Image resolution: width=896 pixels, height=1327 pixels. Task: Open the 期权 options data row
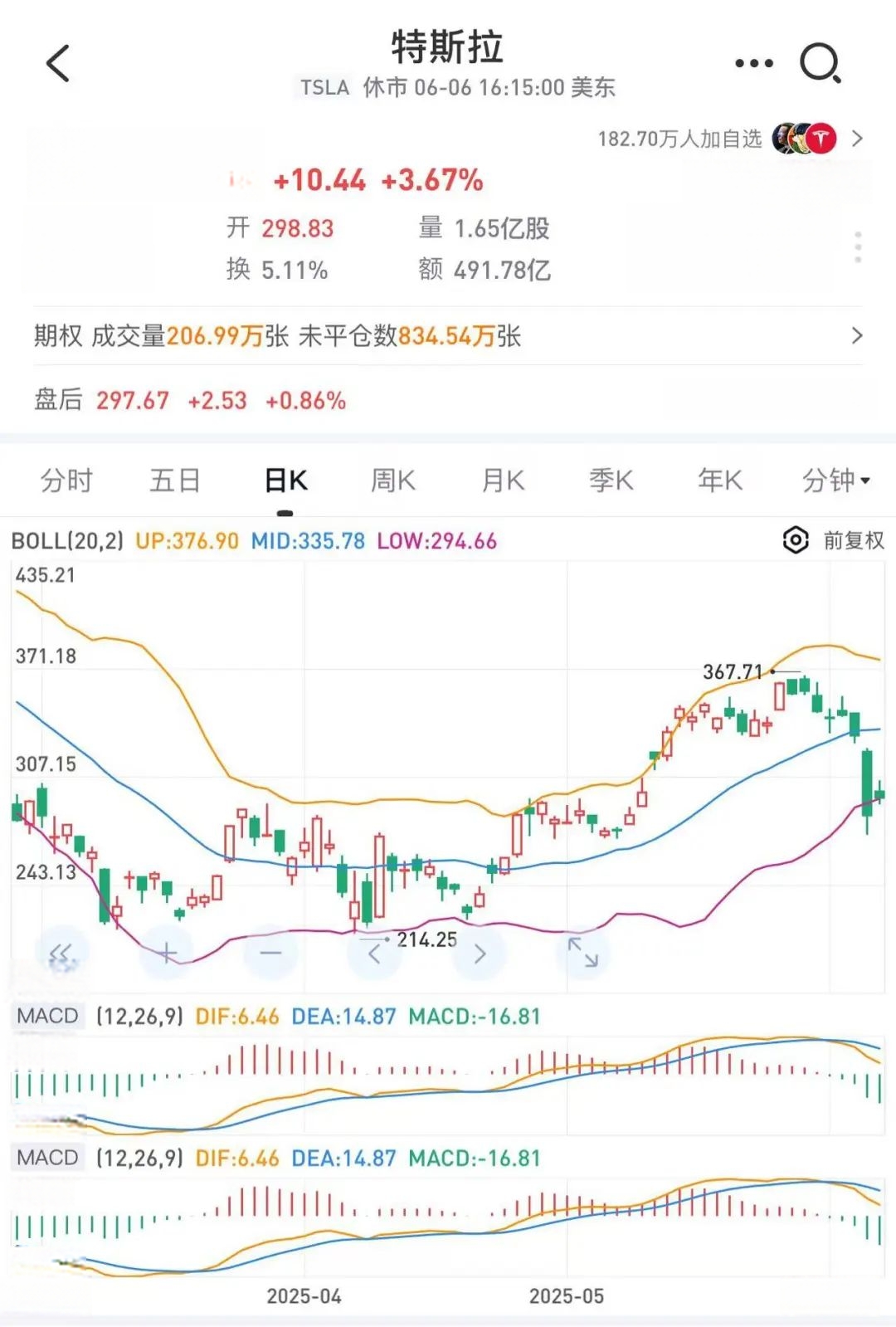(448, 336)
